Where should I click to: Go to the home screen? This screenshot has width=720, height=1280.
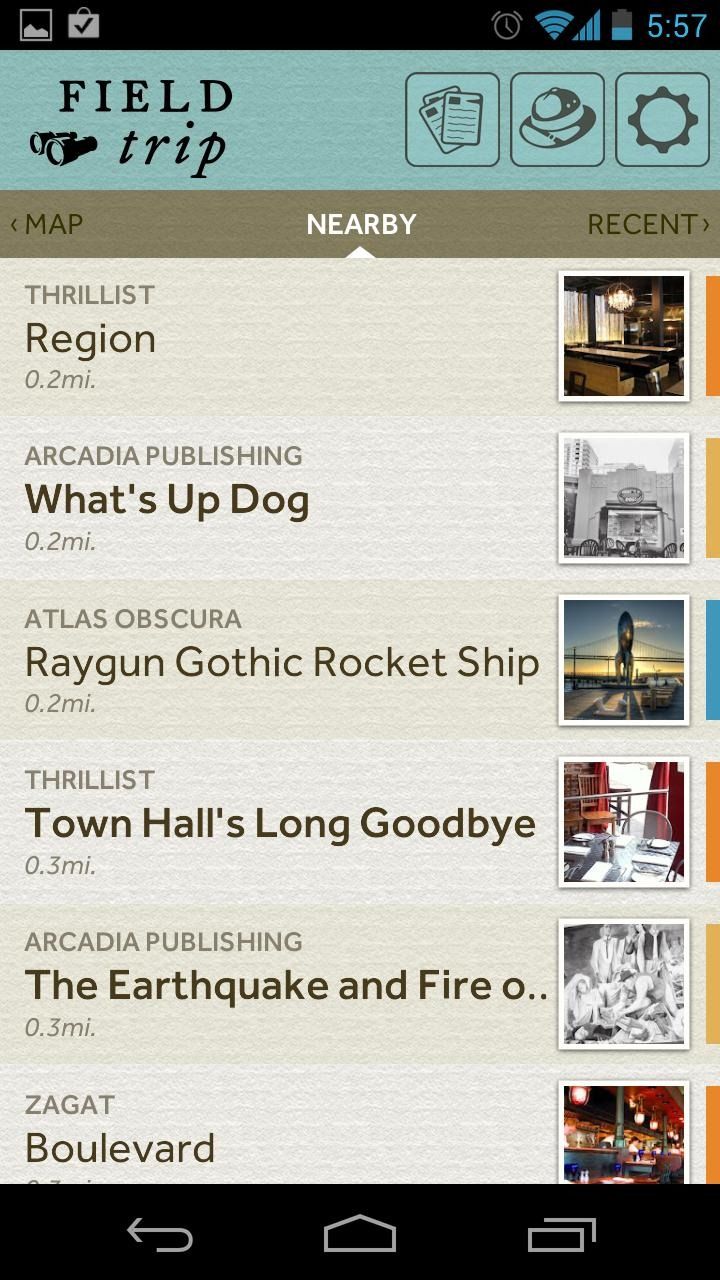(360, 1234)
